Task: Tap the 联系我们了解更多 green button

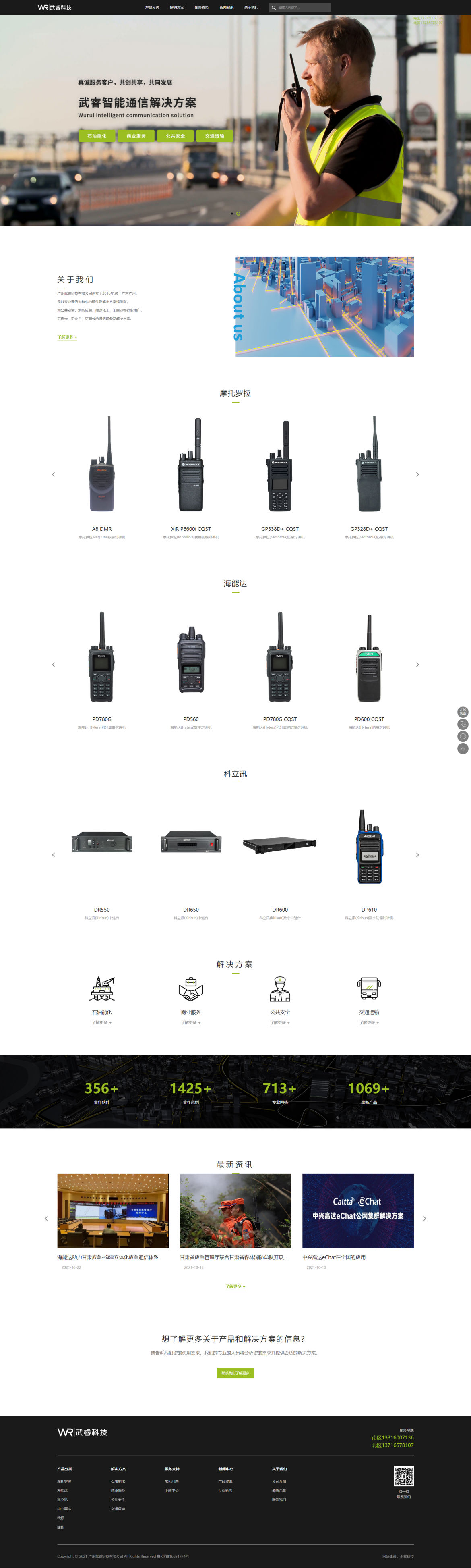Action: coord(235,1373)
